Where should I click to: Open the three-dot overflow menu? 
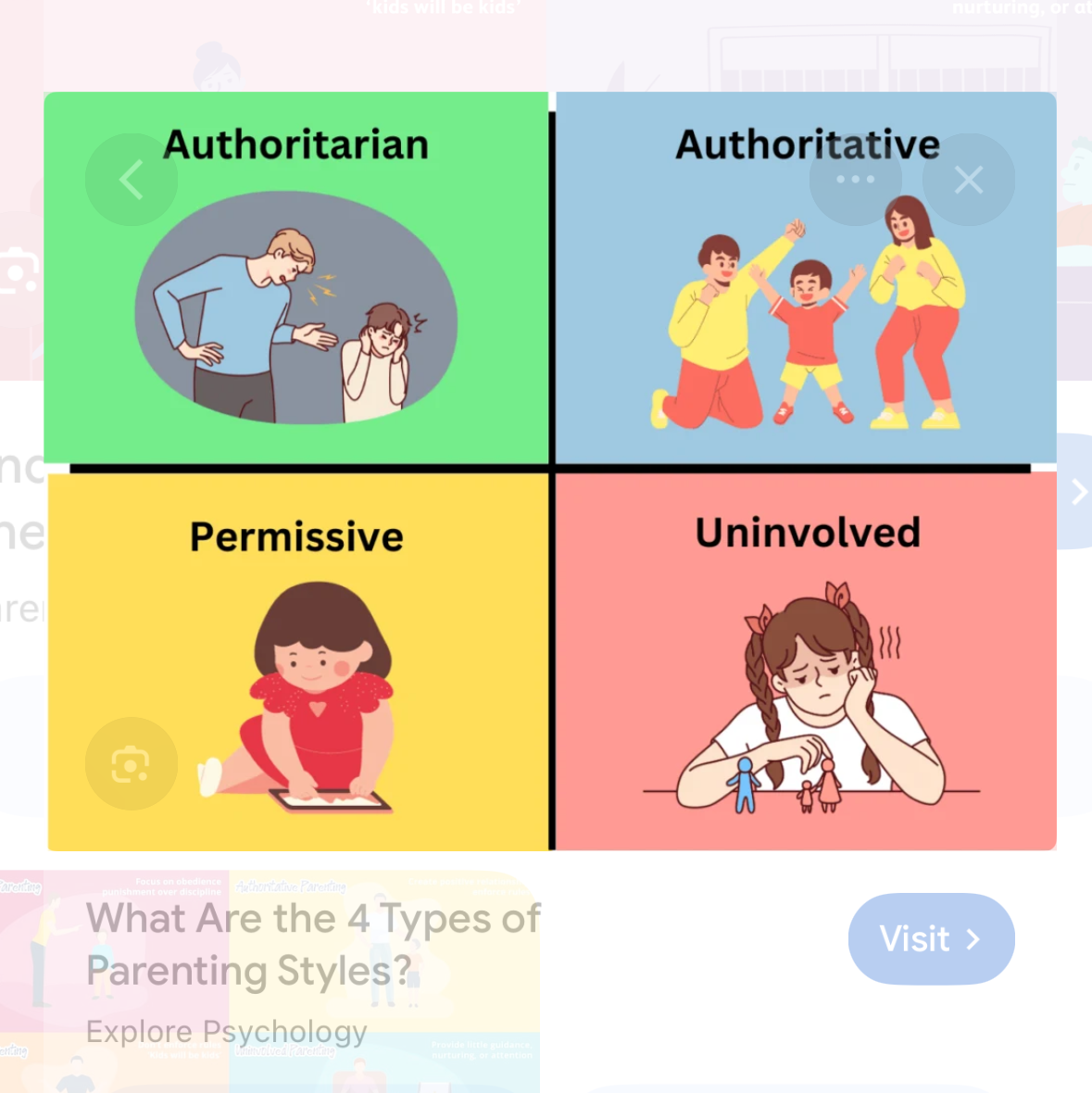tap(855, 180)
